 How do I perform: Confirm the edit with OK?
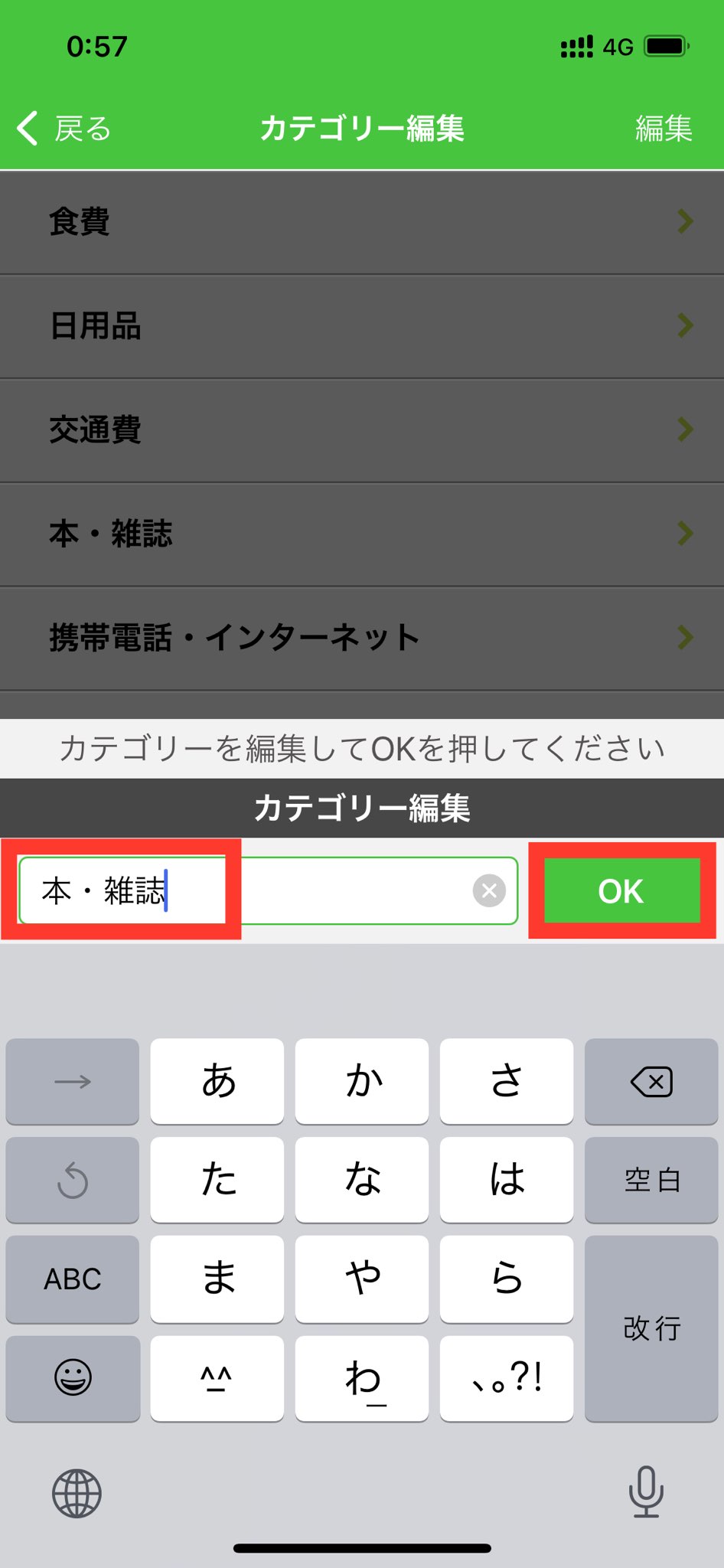click(621, 890)
